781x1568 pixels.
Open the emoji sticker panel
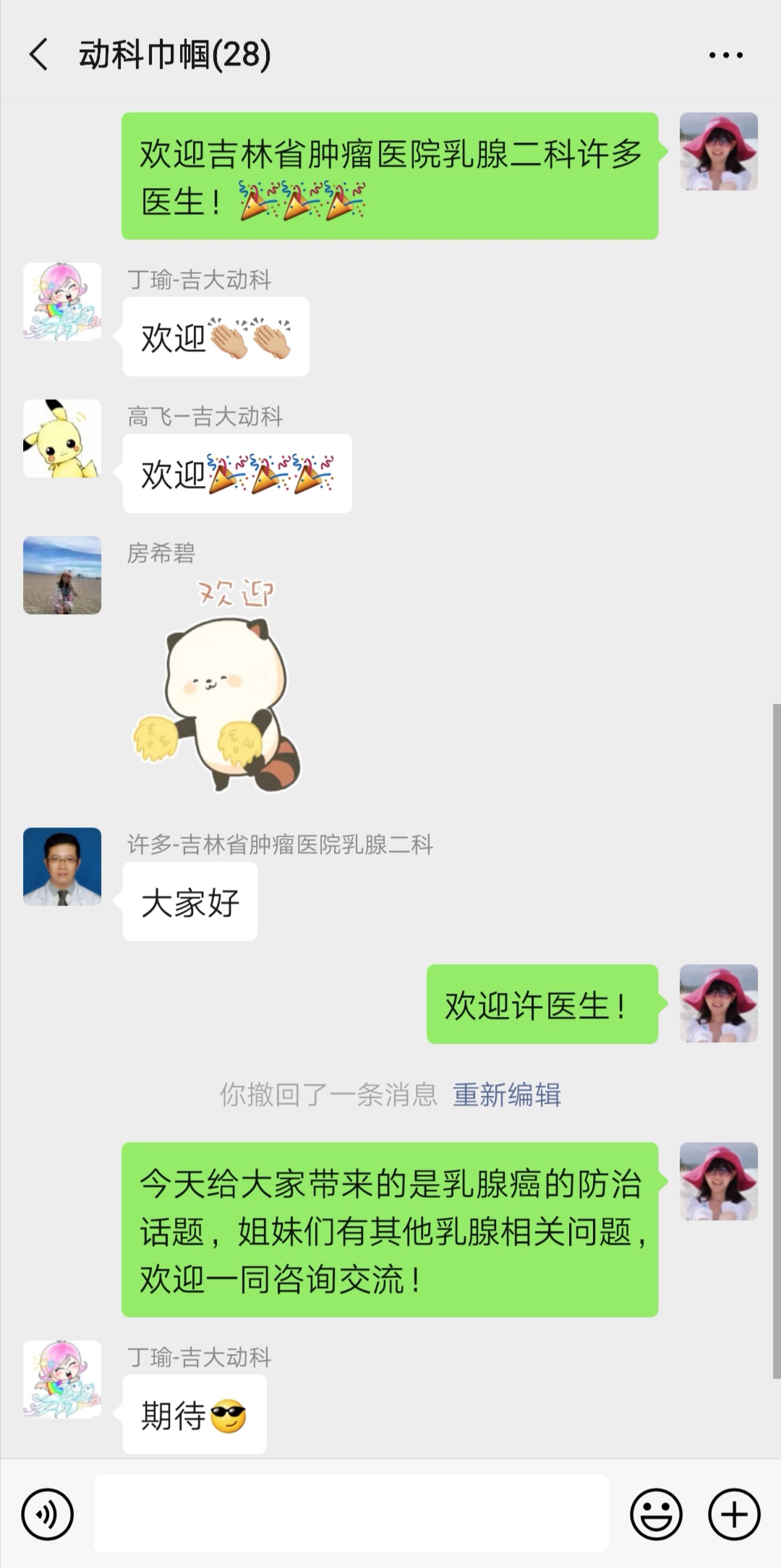pyautogui.click(x=656, y=1514)
